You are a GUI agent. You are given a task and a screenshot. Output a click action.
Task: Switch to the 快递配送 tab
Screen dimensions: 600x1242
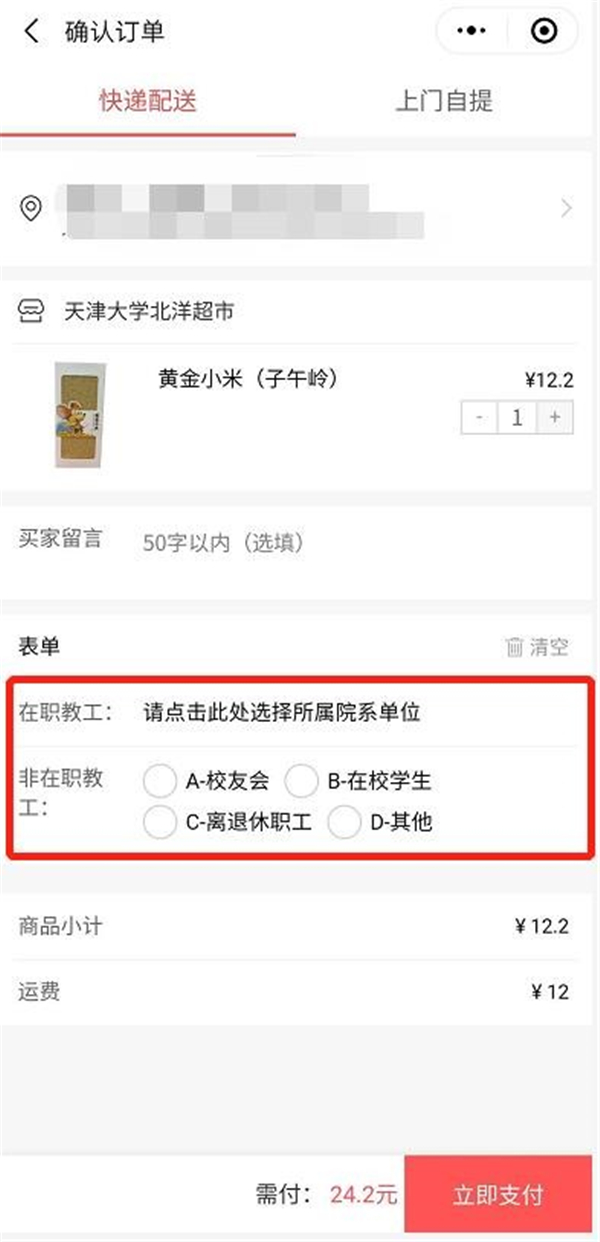pyautogui.click(x=147, y=101)
